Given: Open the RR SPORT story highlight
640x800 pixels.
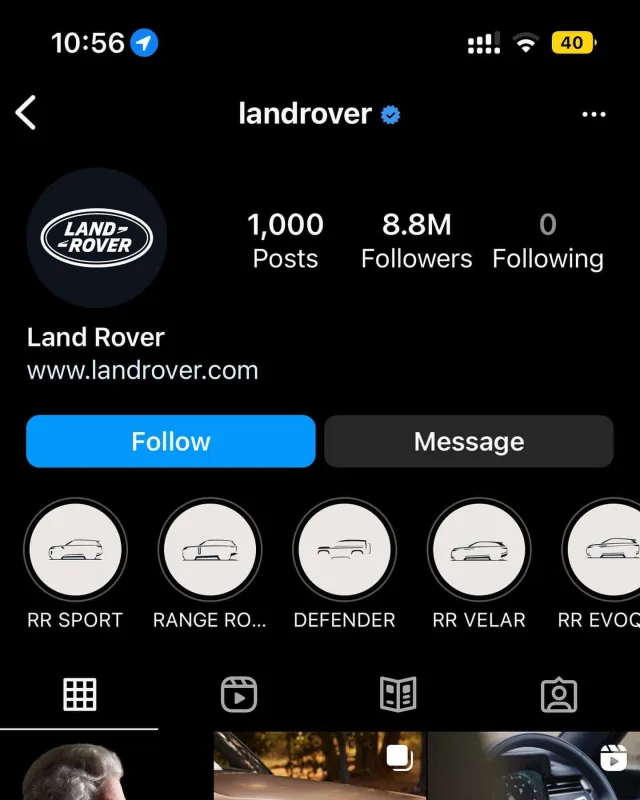Looking at the screenshot, I should point(75,550).
